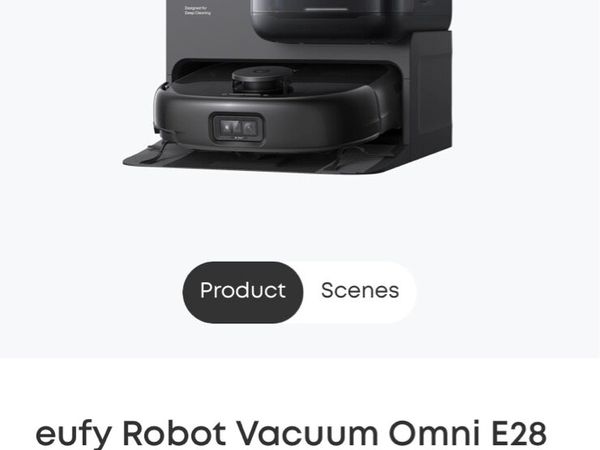Select the Product image tab

pos(243,291)
